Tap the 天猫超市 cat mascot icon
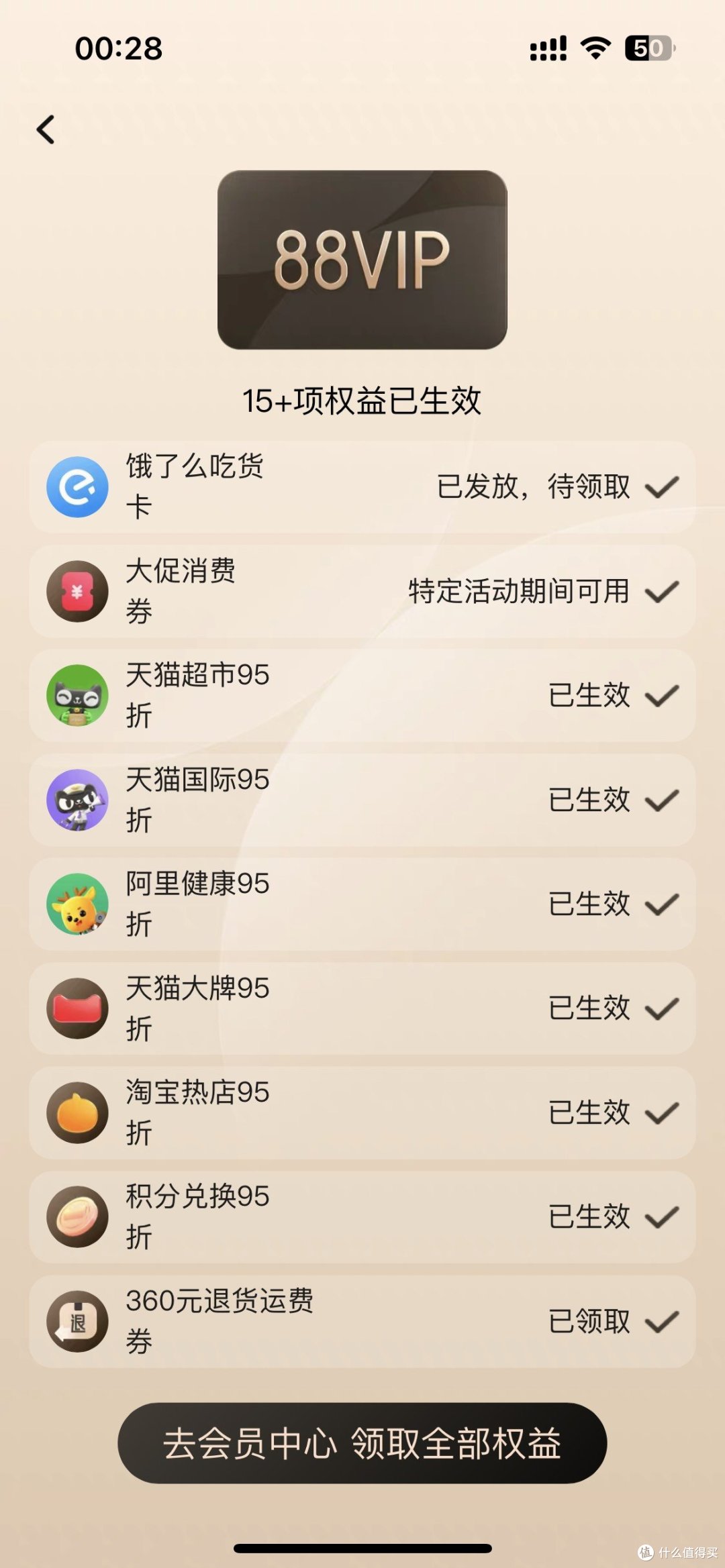 pos(79,696)
